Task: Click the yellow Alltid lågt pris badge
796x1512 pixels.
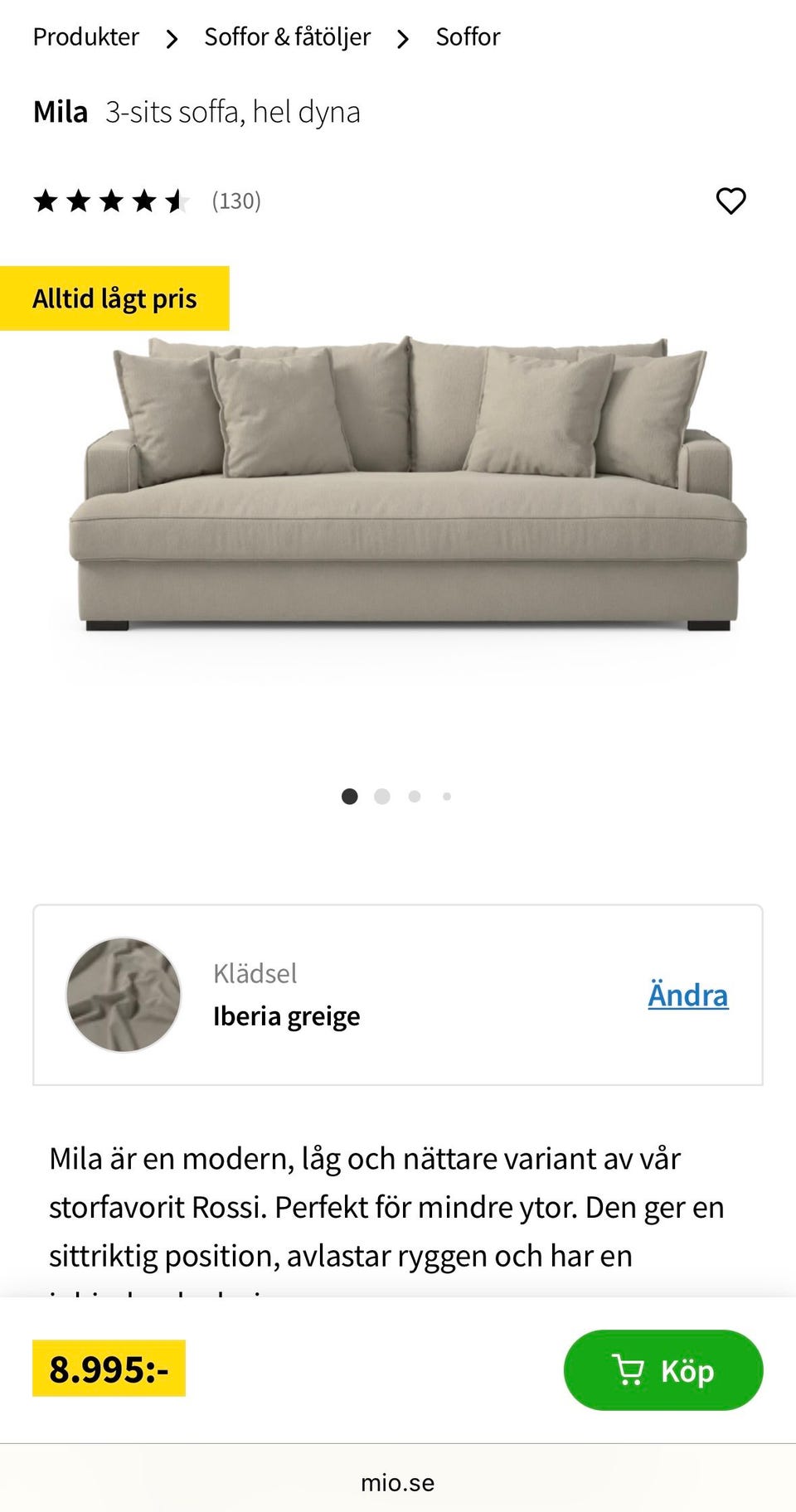Action: coord(115,298)
